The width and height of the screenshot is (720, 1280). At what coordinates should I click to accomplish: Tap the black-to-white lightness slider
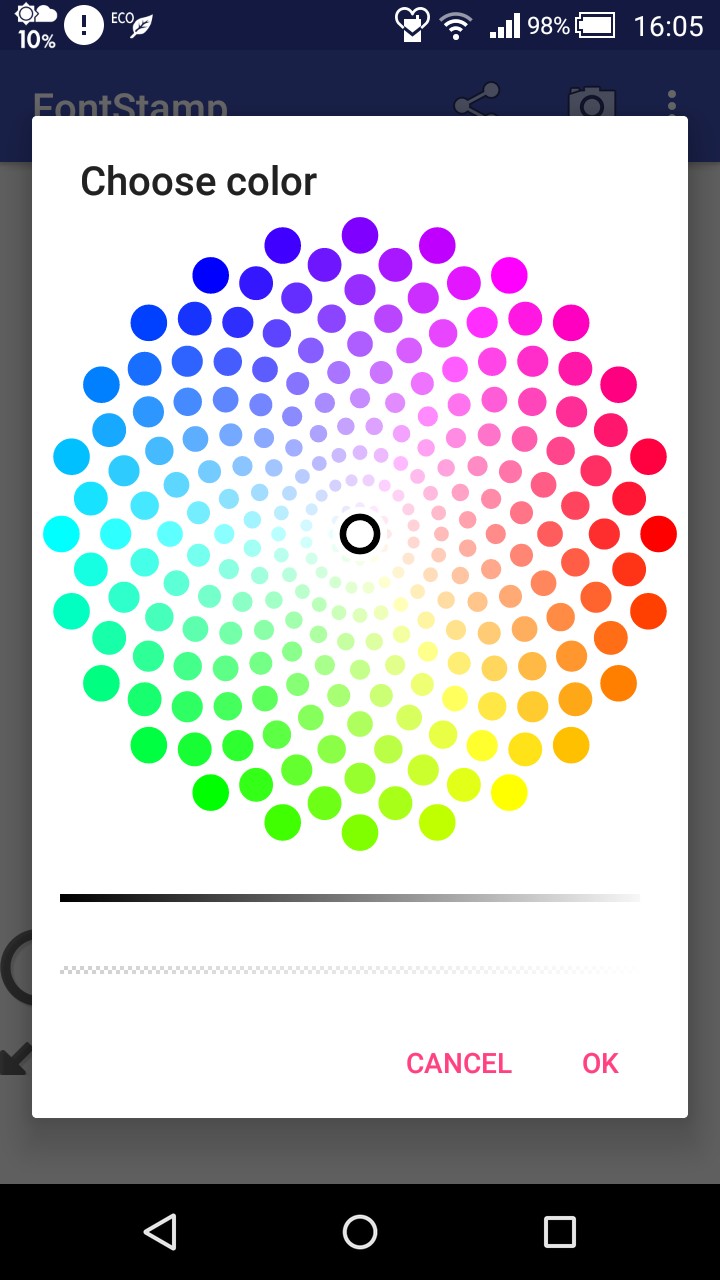pos(350,898)
